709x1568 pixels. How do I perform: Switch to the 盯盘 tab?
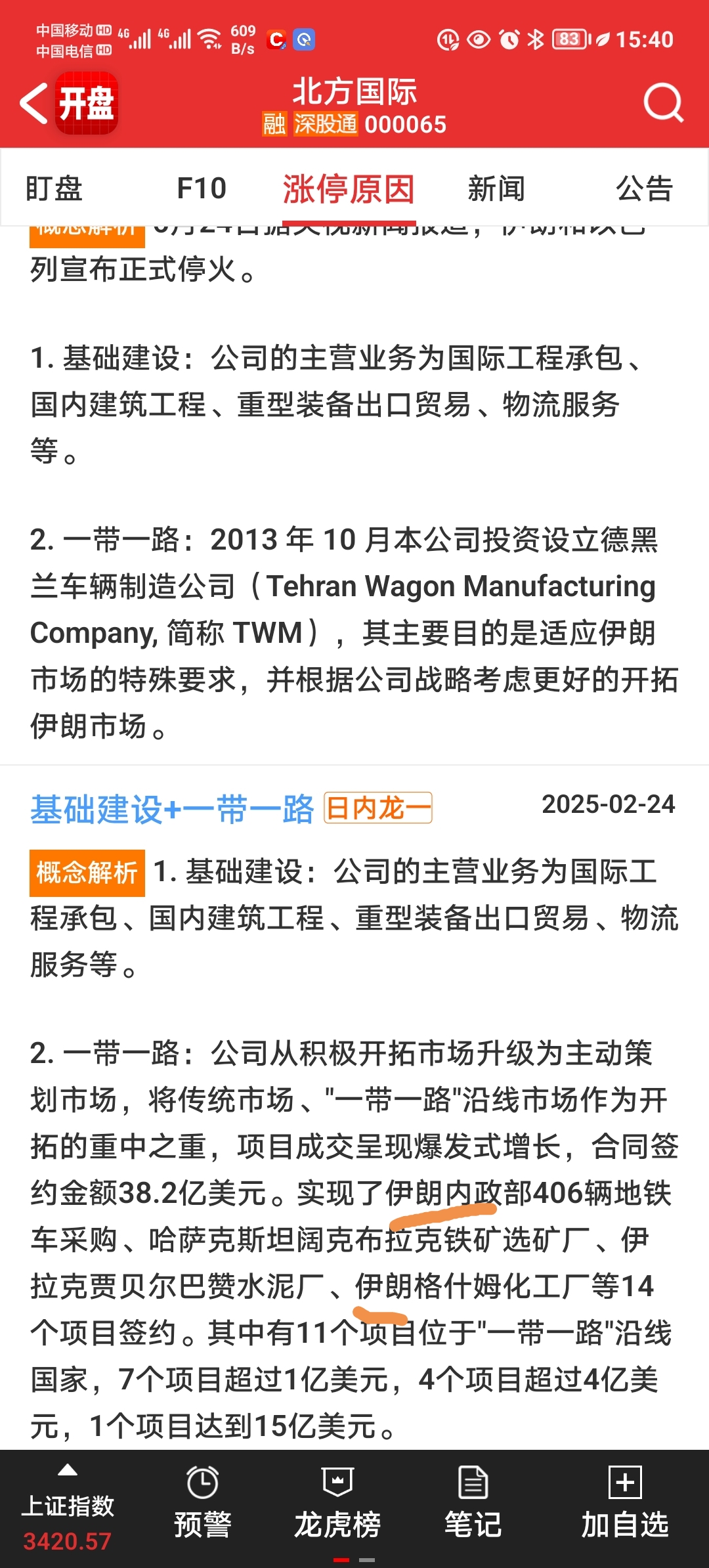pos(54,188)
